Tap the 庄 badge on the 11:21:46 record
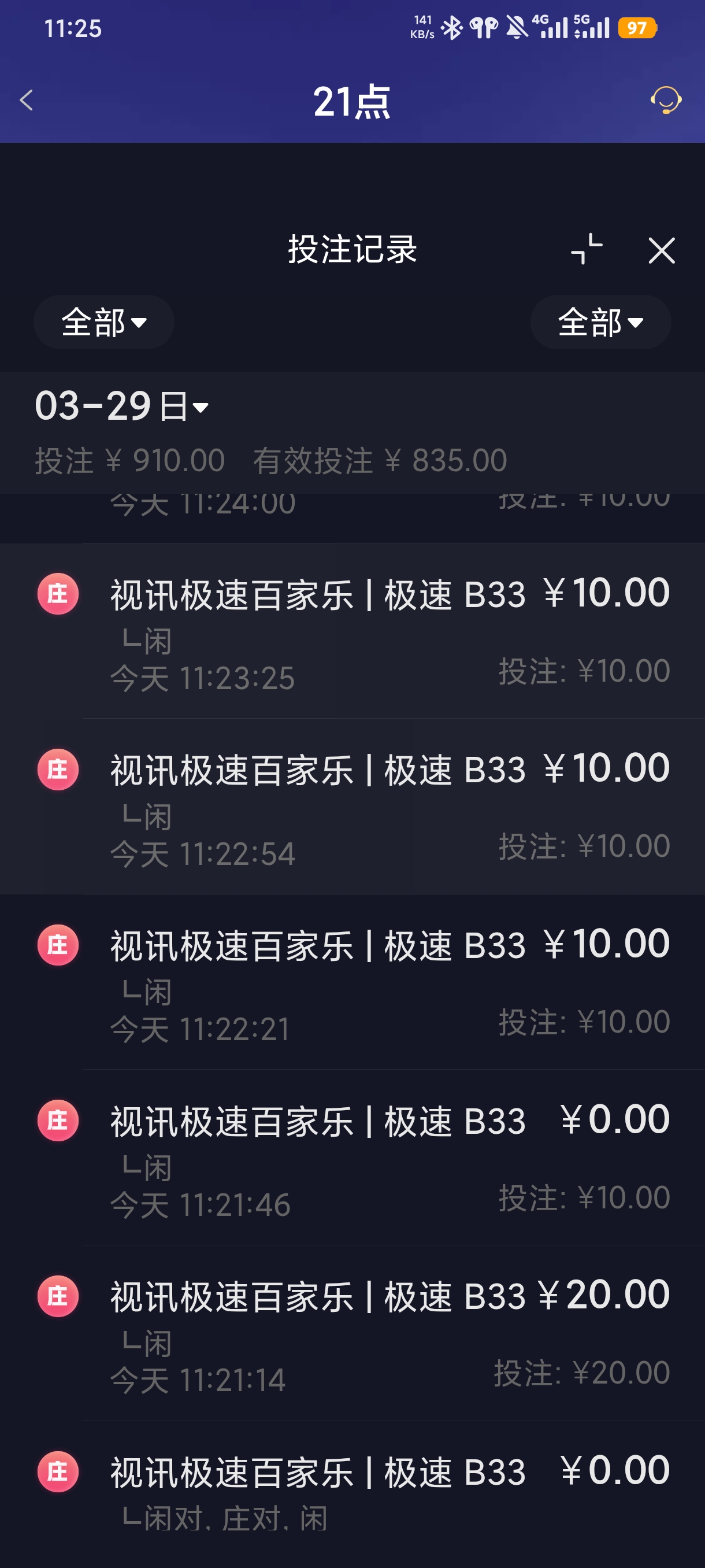 click(x=57, y=1120)
